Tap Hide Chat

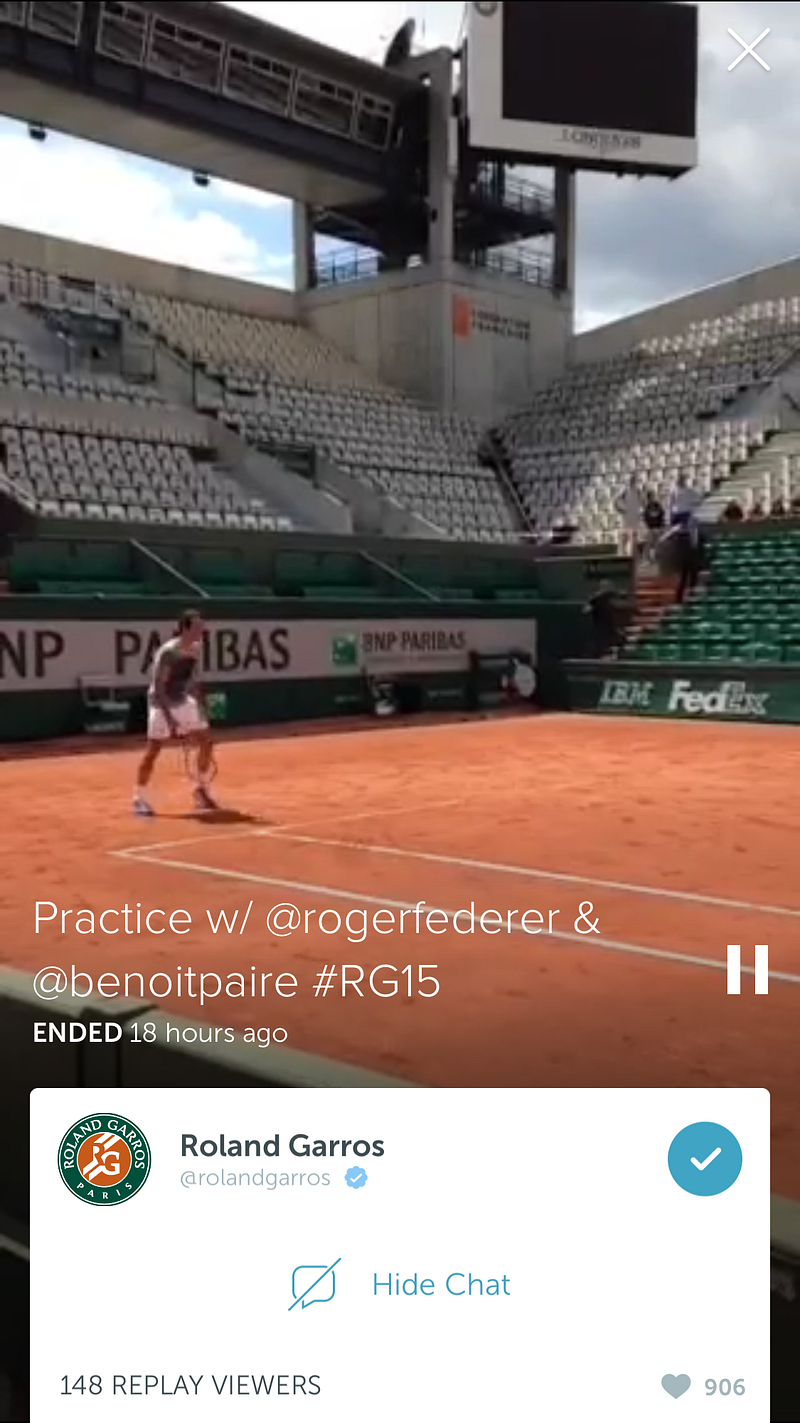tap(400, 1284)
